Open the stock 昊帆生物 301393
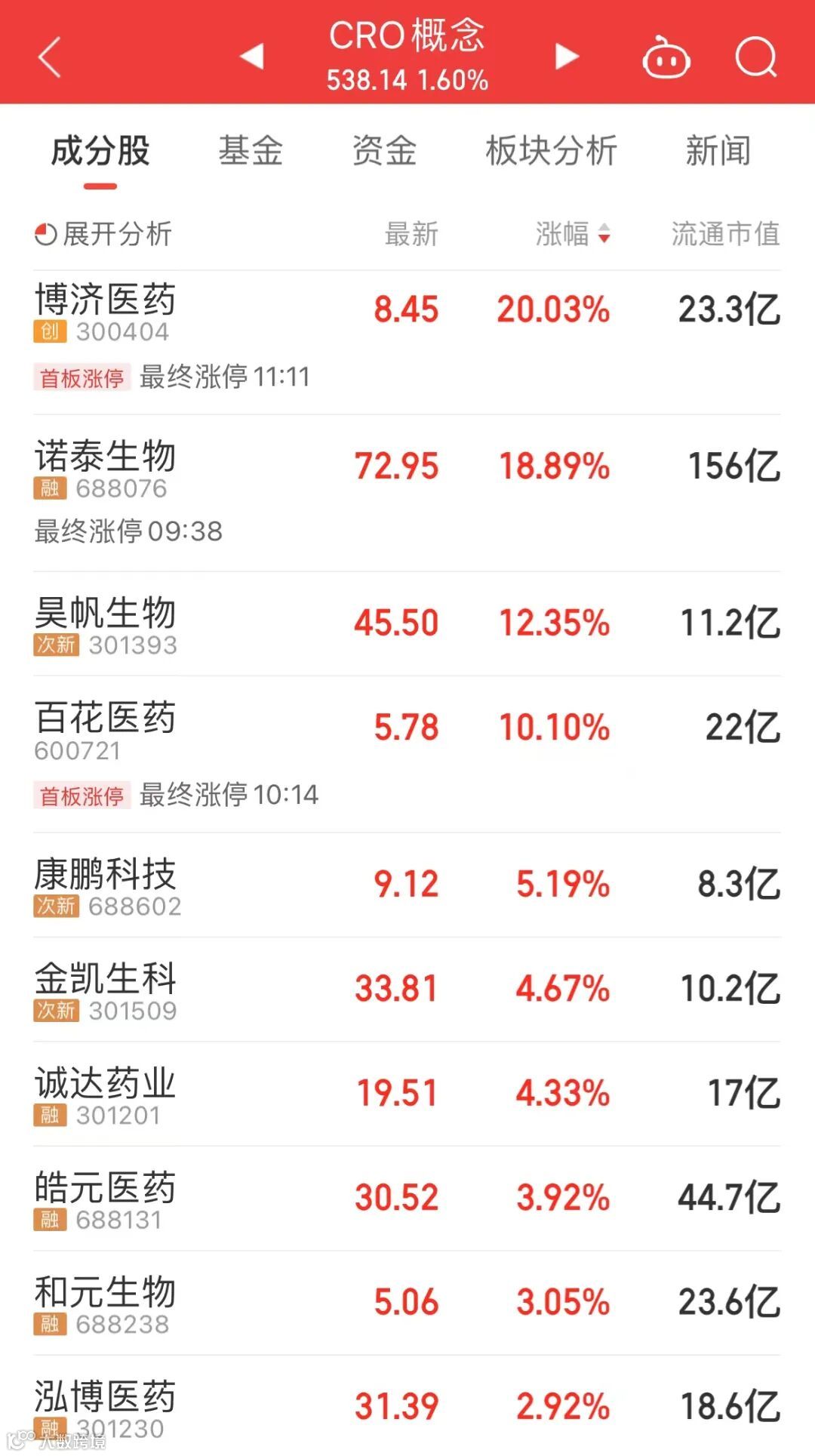 coord(106,625)
